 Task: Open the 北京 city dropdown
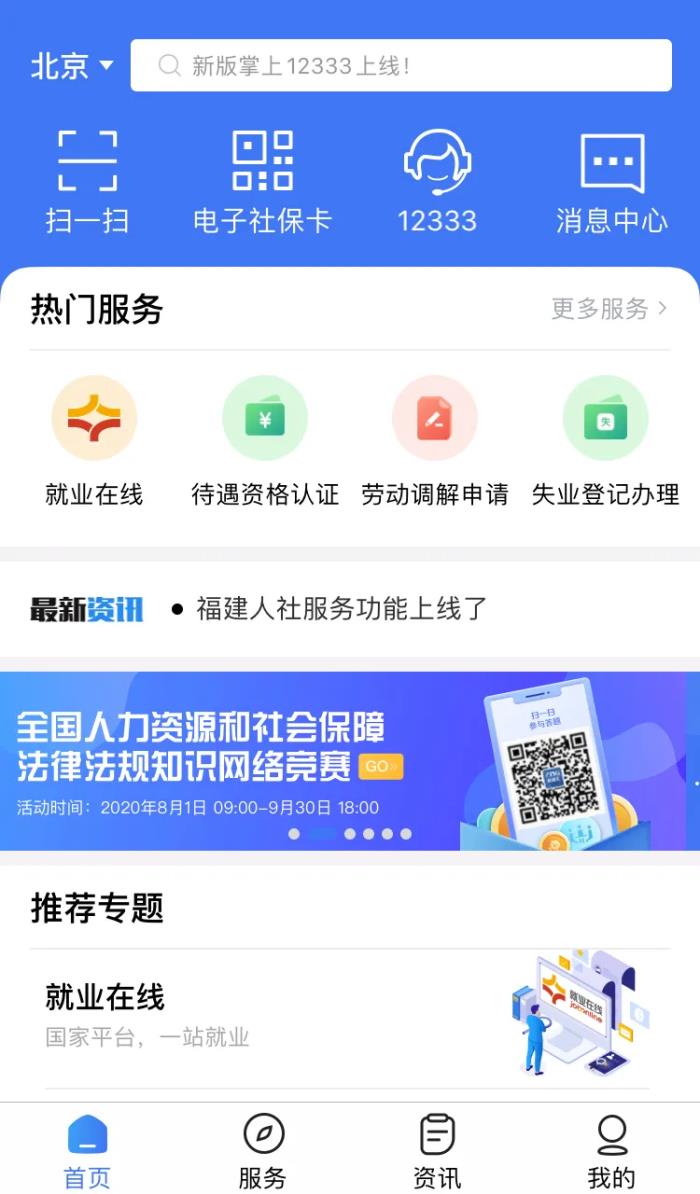(x=72, y=66)
